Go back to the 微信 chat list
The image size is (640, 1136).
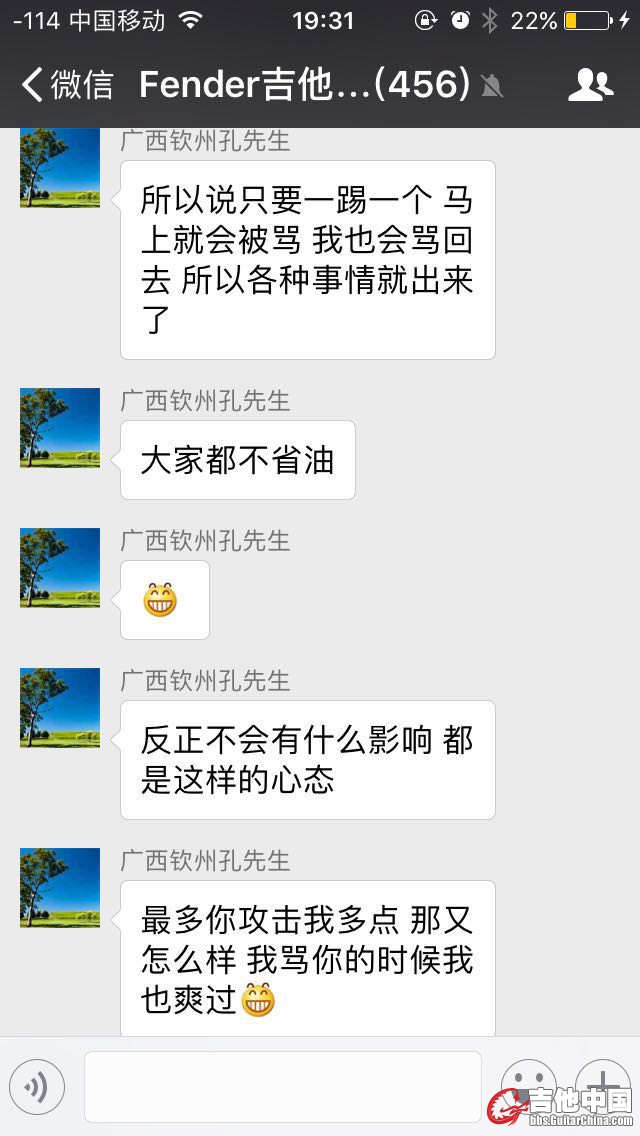(68, 85)
